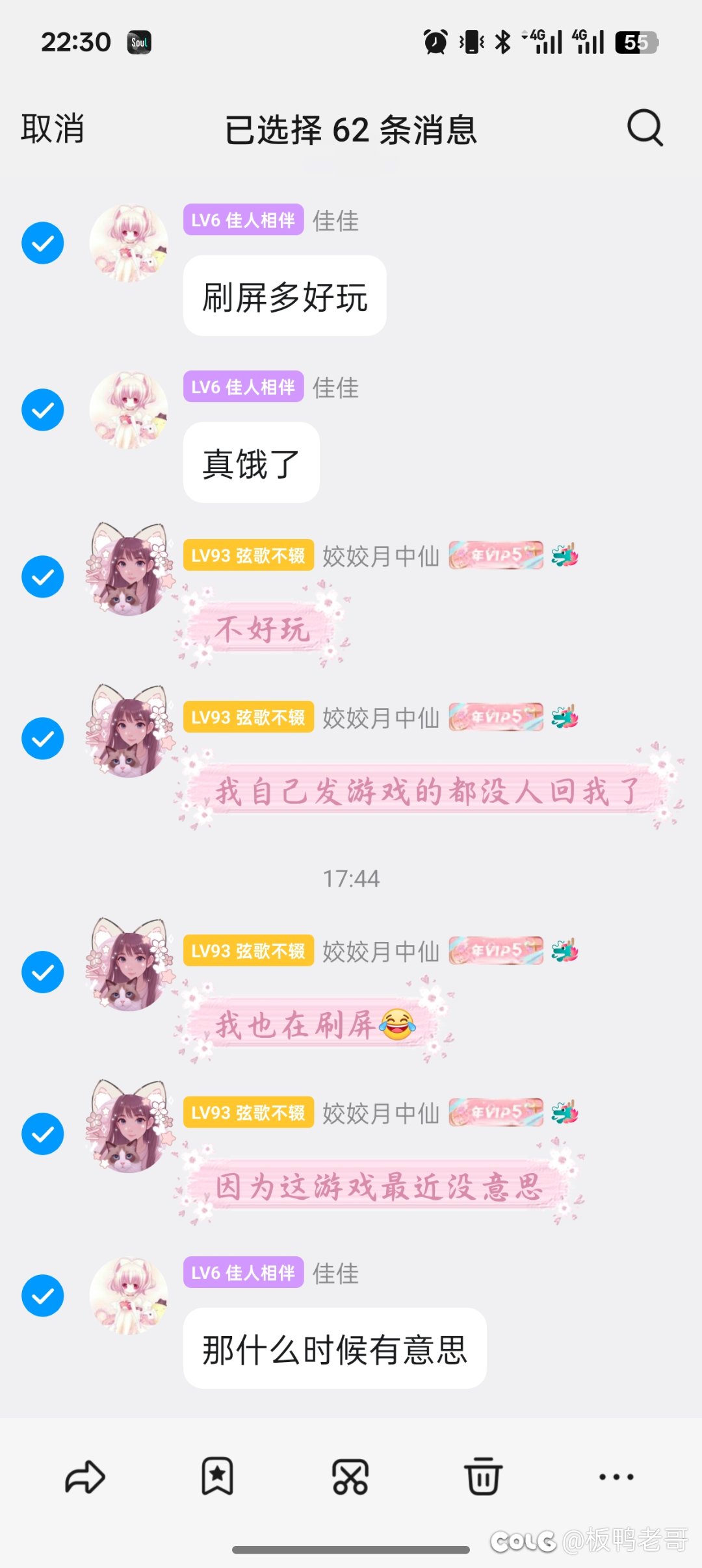Uncheck the message 那什么时候有意思
The width and height of the screenshot is (702, 1568).
pos(43,1296)
